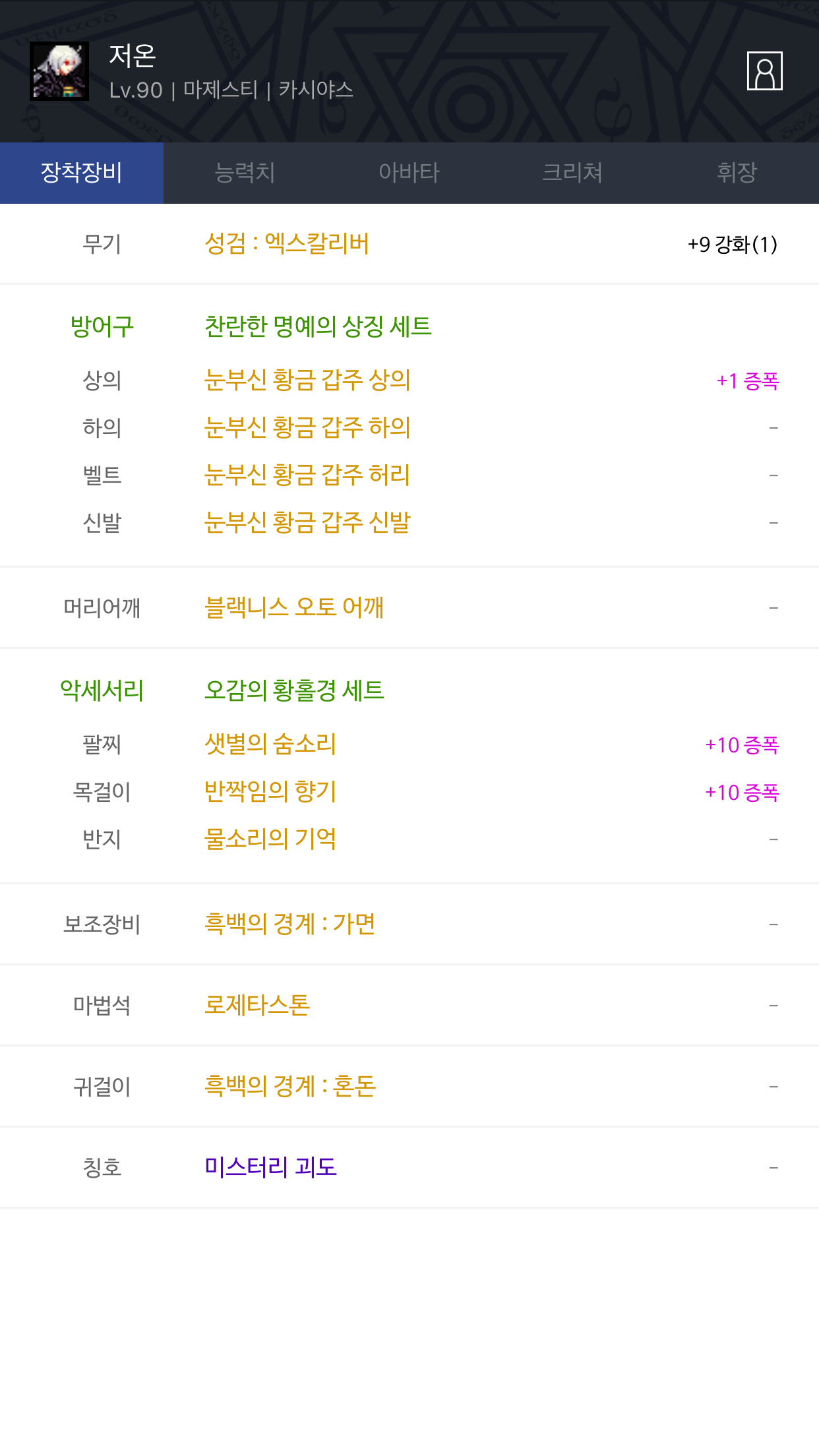Viewport: 819px width, 1456px height.
Task: Open magic stone item 로제타스톤
Action: click(257, 1005)
